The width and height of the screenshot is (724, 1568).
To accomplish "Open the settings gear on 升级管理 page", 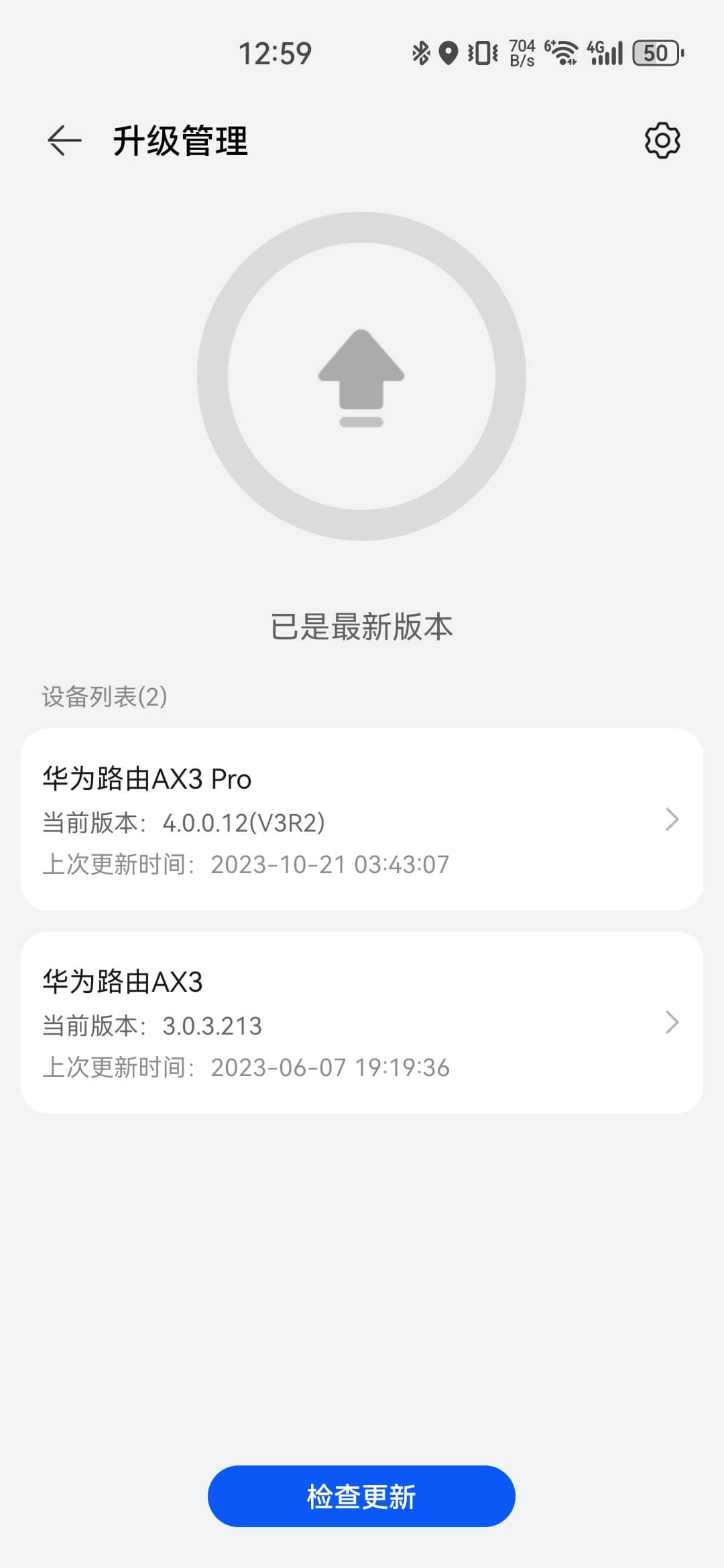I will point(662,140).
